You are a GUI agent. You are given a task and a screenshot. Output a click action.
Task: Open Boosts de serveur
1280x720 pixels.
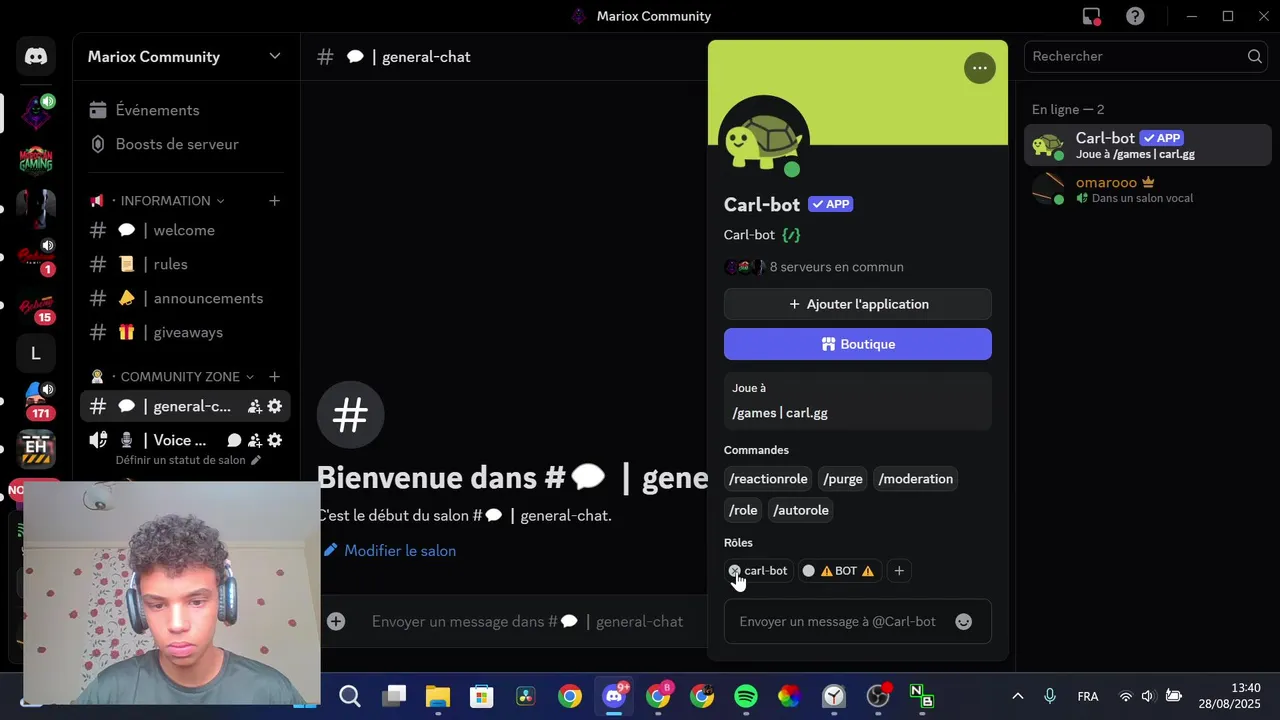(176, 144)
